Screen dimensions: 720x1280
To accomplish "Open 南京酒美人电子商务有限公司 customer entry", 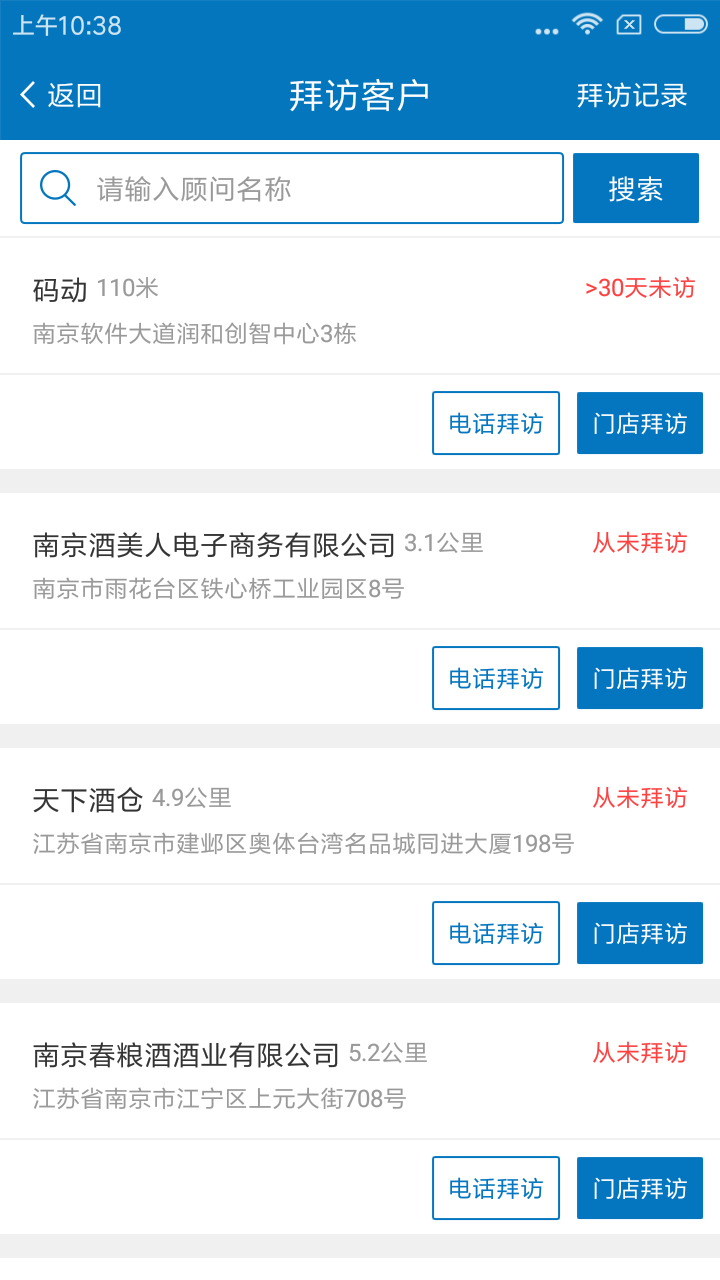I will click(x=360, y=562).
